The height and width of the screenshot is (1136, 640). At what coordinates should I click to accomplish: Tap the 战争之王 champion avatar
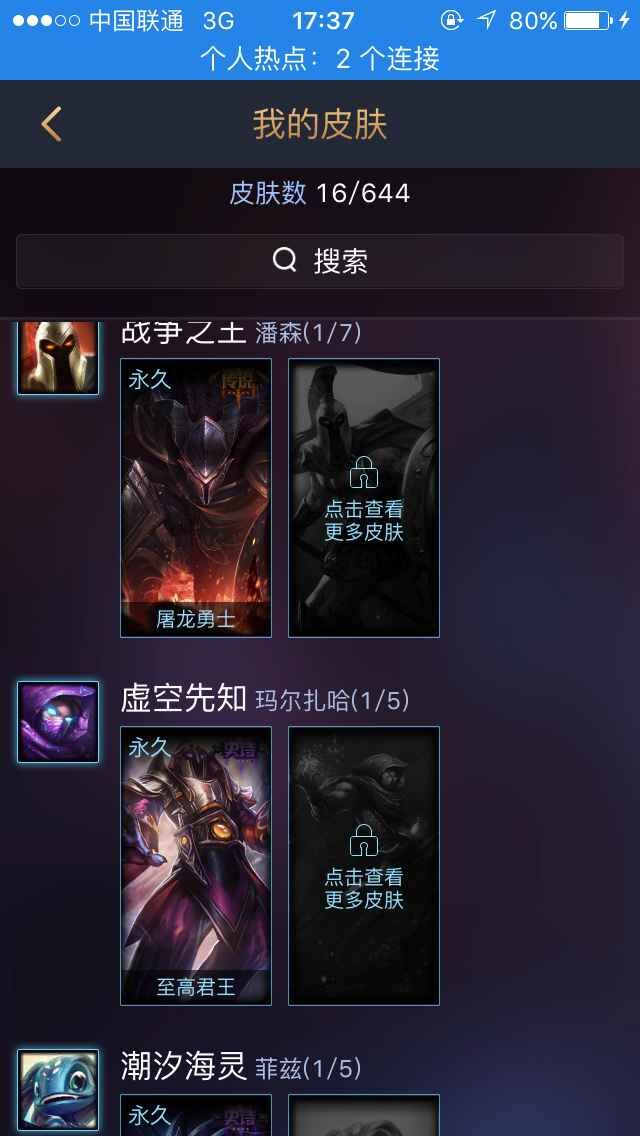click(58, 356)
